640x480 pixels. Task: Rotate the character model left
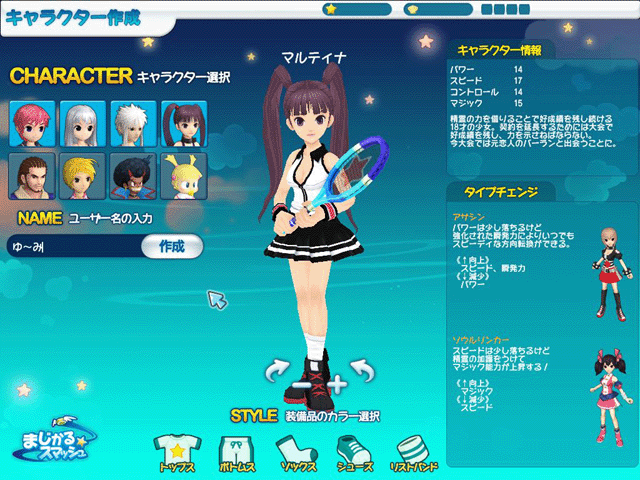click(275, 374)
